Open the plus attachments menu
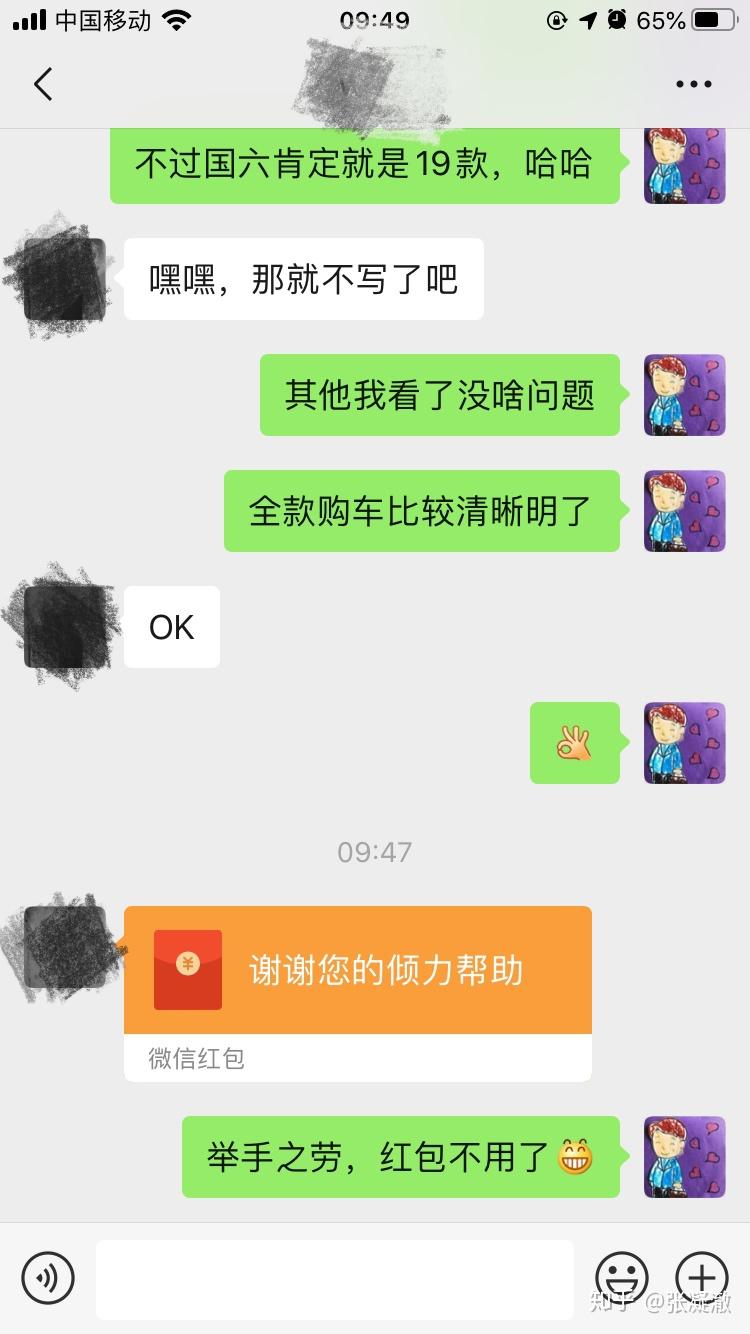The image size is (750, 1334). (701, 1278)
